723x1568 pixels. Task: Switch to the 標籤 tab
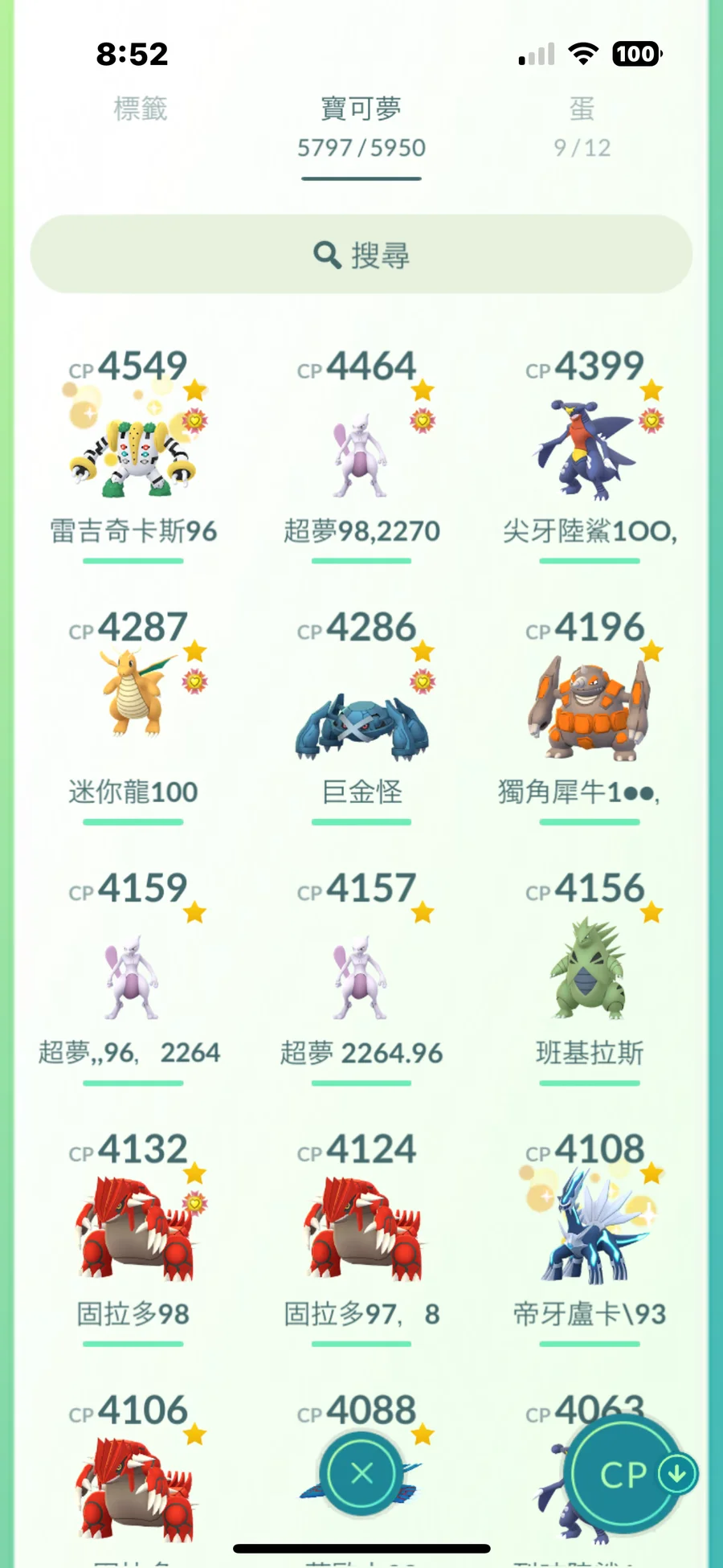point(141,109)
